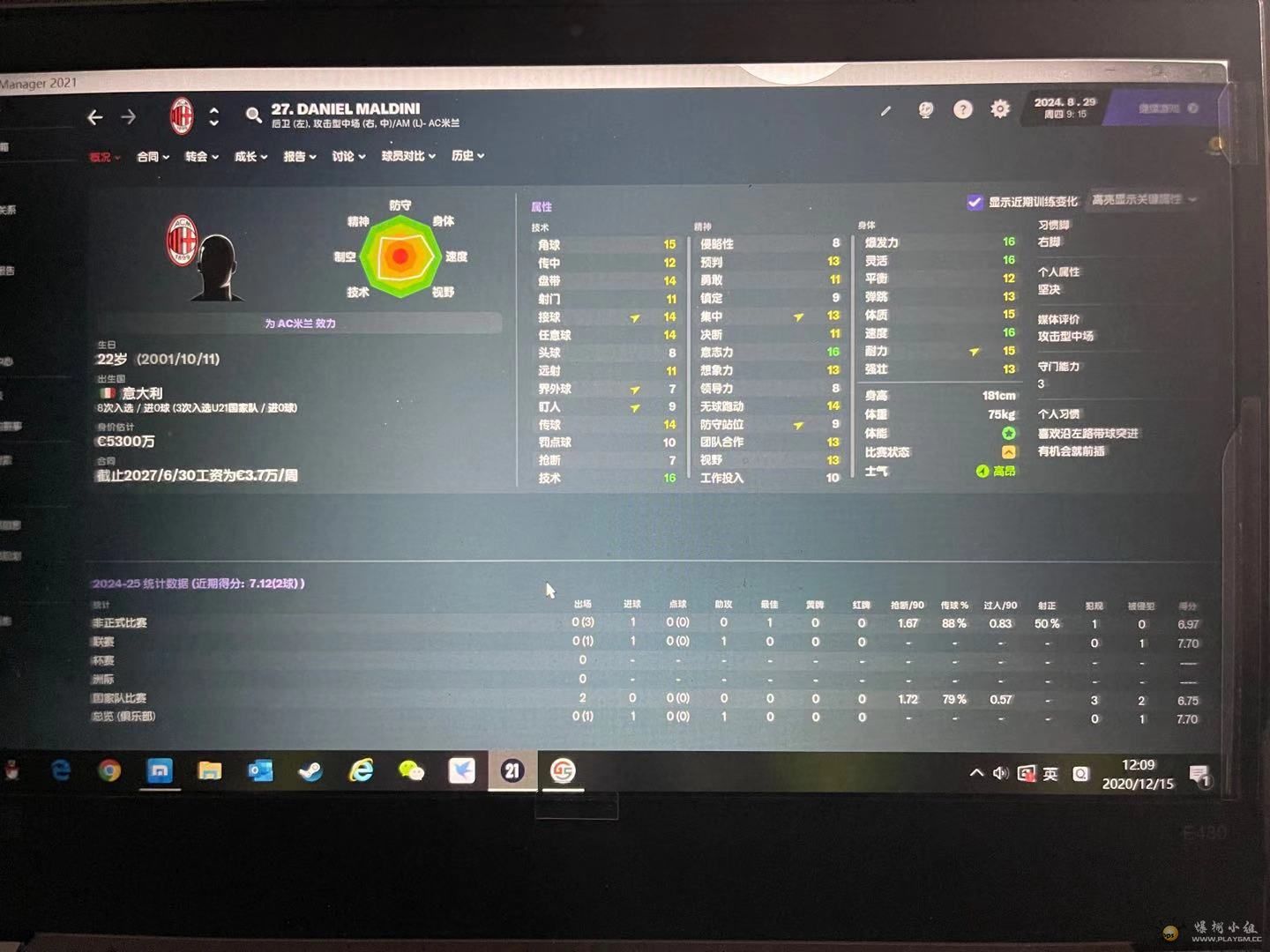Open the AC Milan club badge
This screenshot has height=952, width=1270.
point(182,115)
